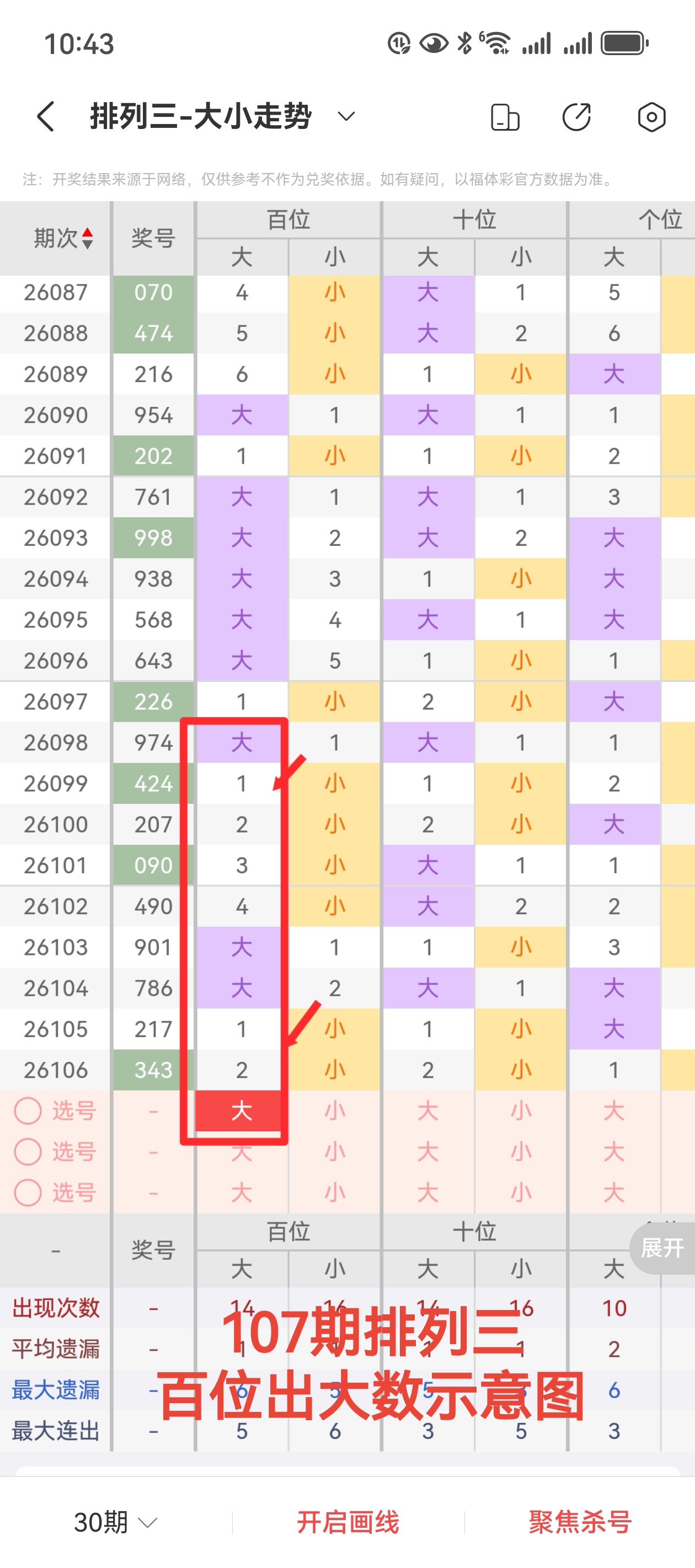This screenshot has height=1568, width=695.
Task: Enable line drawing with 开启画线
Action: (348, 1522)
